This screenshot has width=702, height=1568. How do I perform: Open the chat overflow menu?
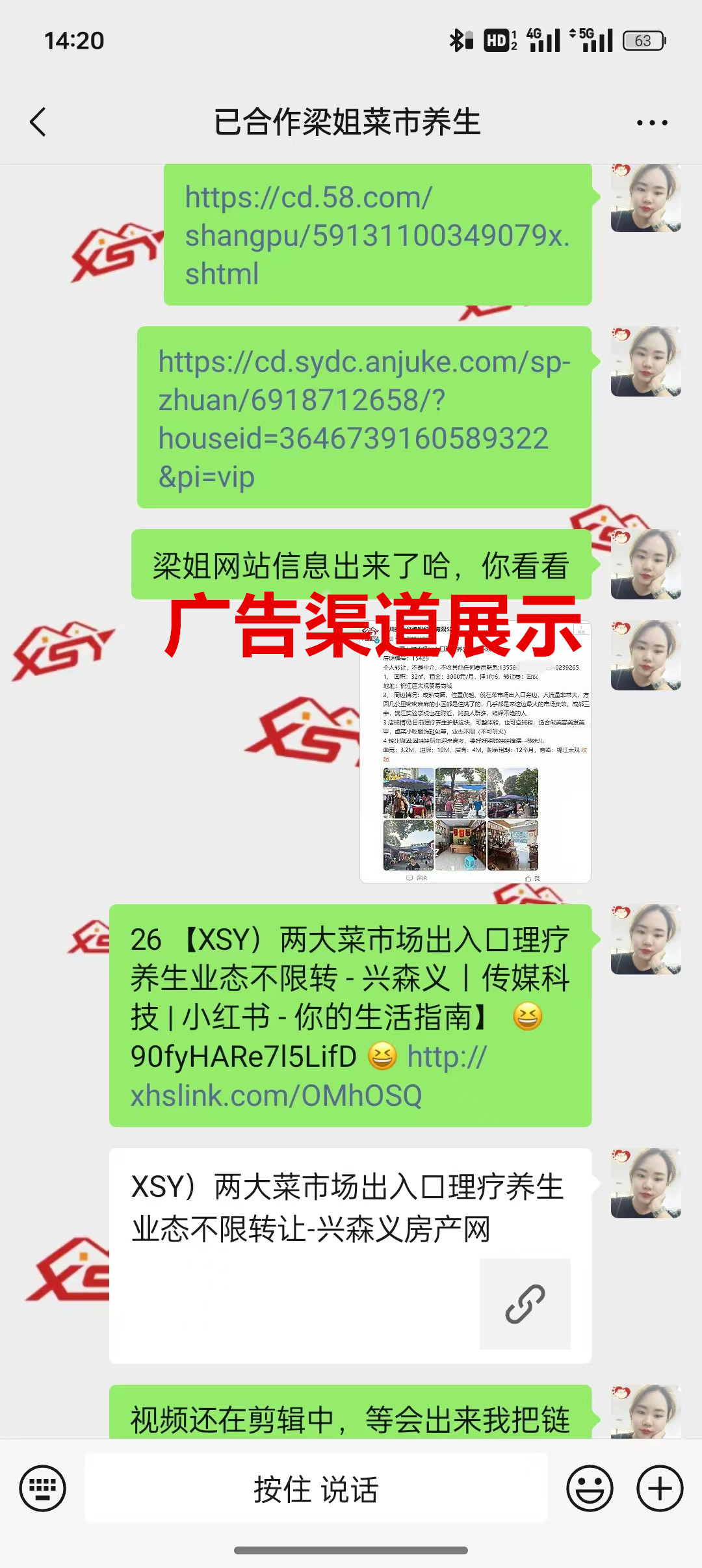coord(651,123)
